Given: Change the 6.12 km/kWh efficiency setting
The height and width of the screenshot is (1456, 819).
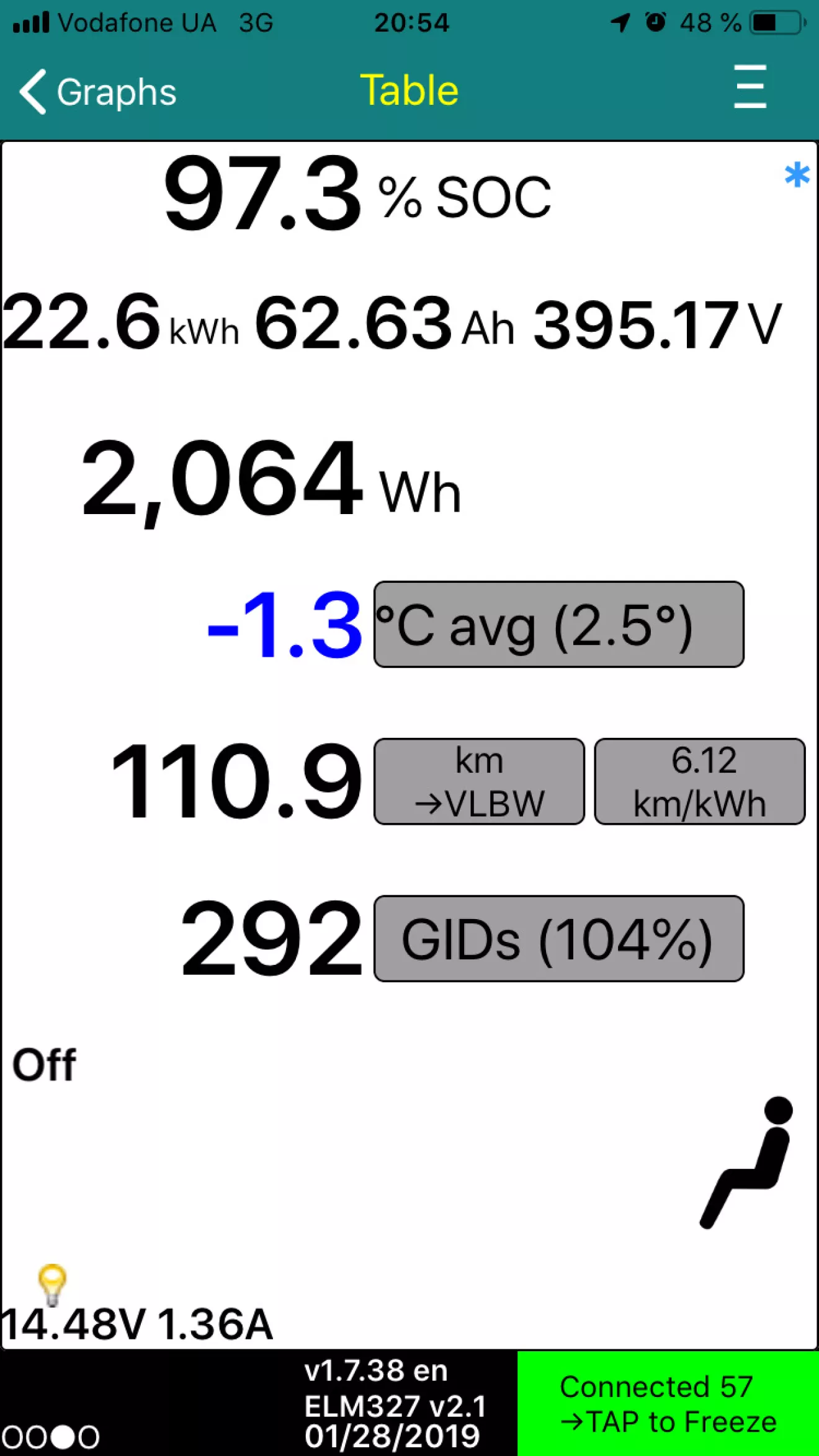Looking at the screenshot, I should click(700, 781).
